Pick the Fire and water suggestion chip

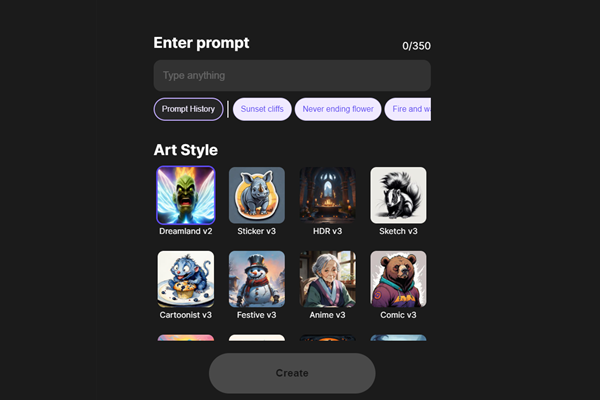[409, 109]
